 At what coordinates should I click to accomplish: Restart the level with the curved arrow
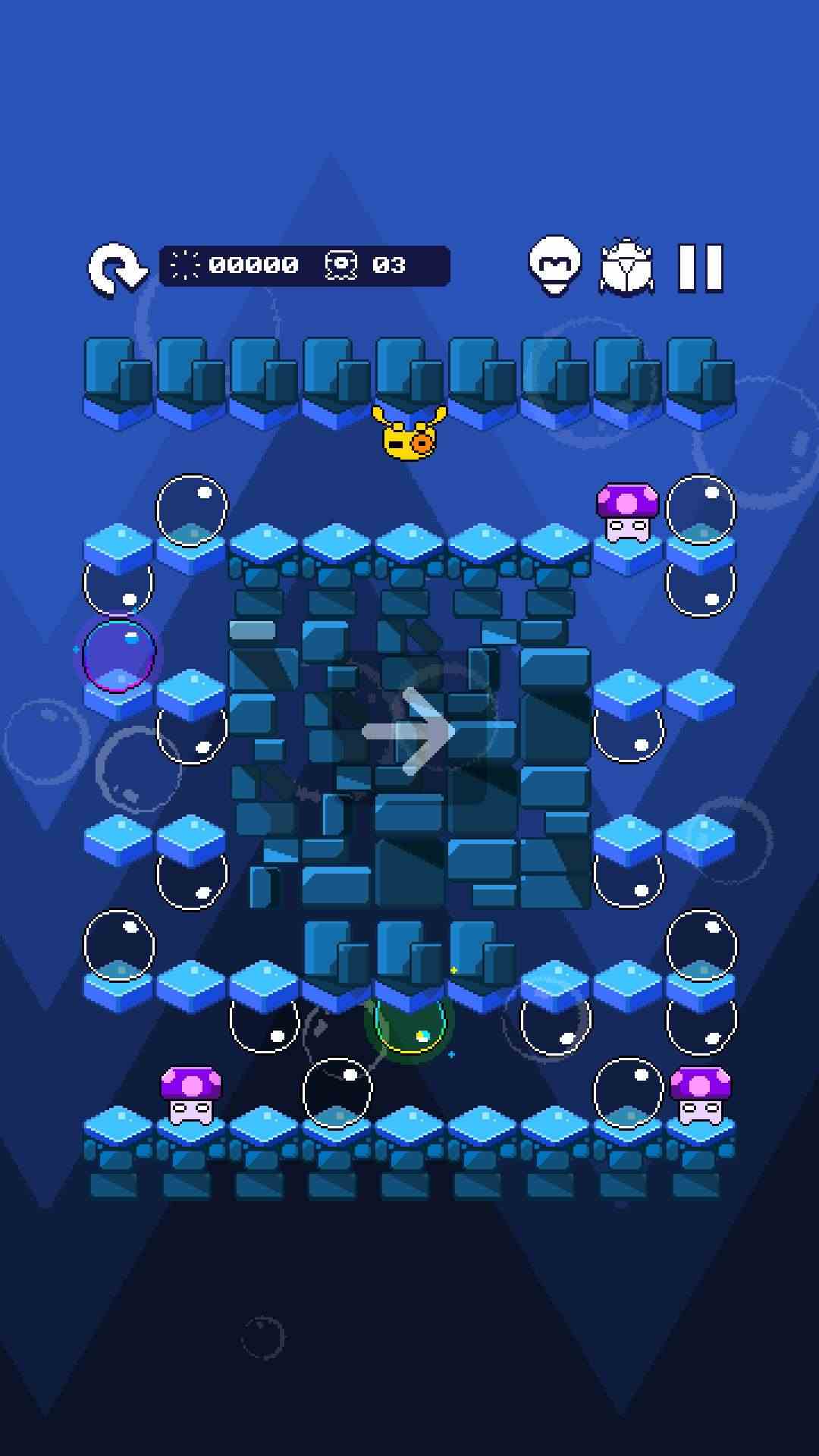(117, 268)
